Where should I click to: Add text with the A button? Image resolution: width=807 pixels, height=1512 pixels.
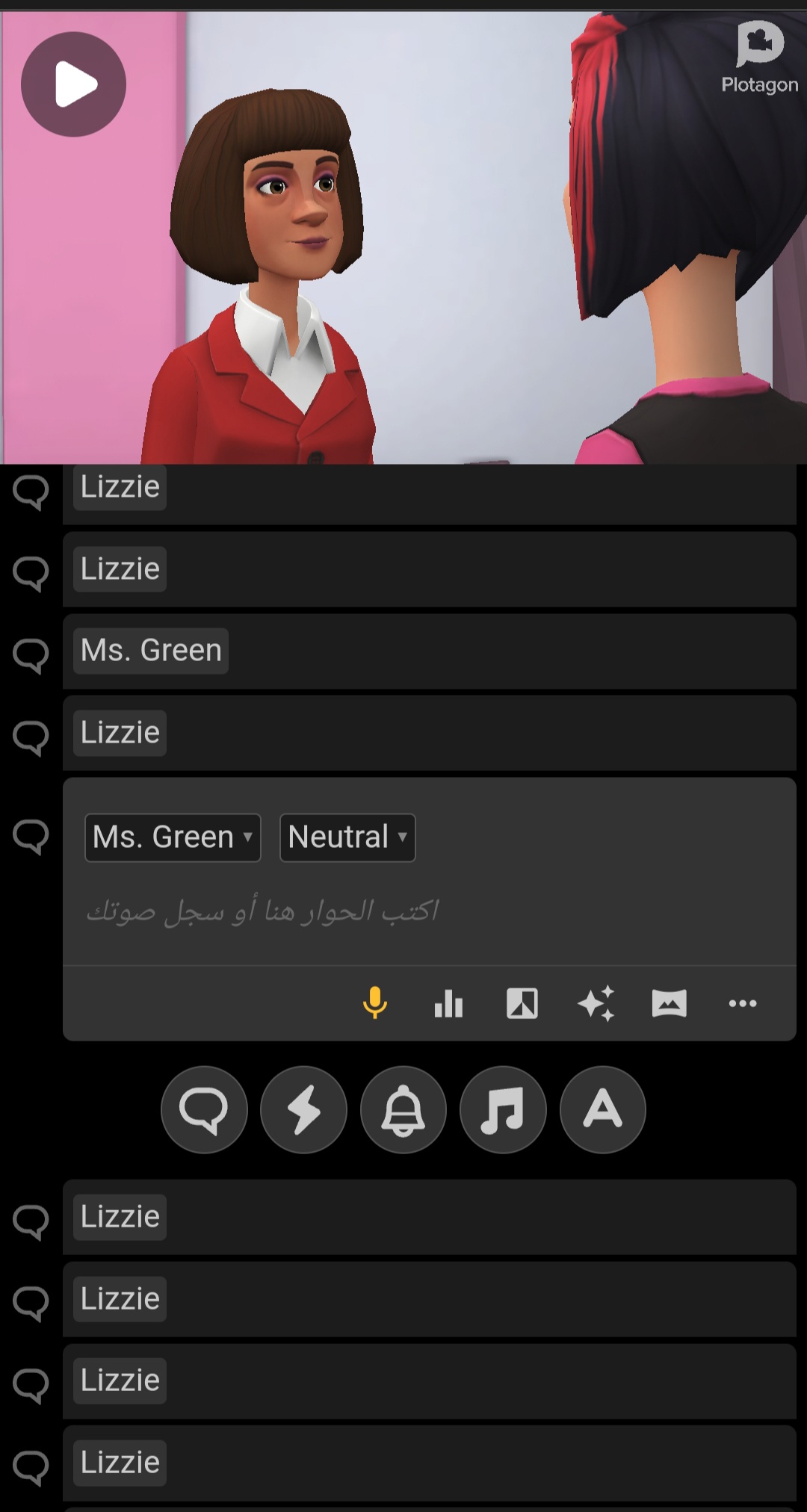(x=602, y=1109)
